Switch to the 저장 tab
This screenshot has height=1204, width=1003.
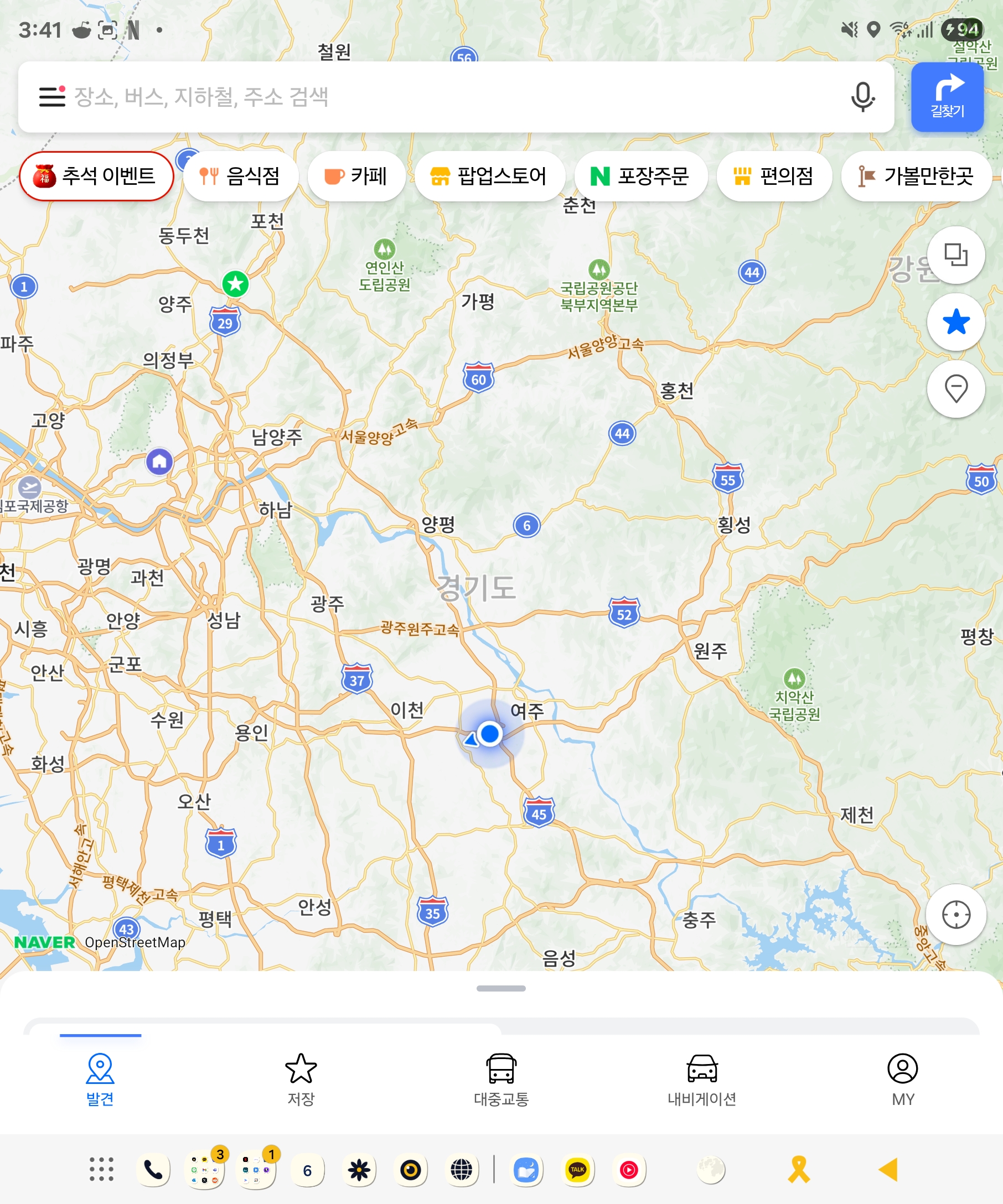[x=301, y=1079]
